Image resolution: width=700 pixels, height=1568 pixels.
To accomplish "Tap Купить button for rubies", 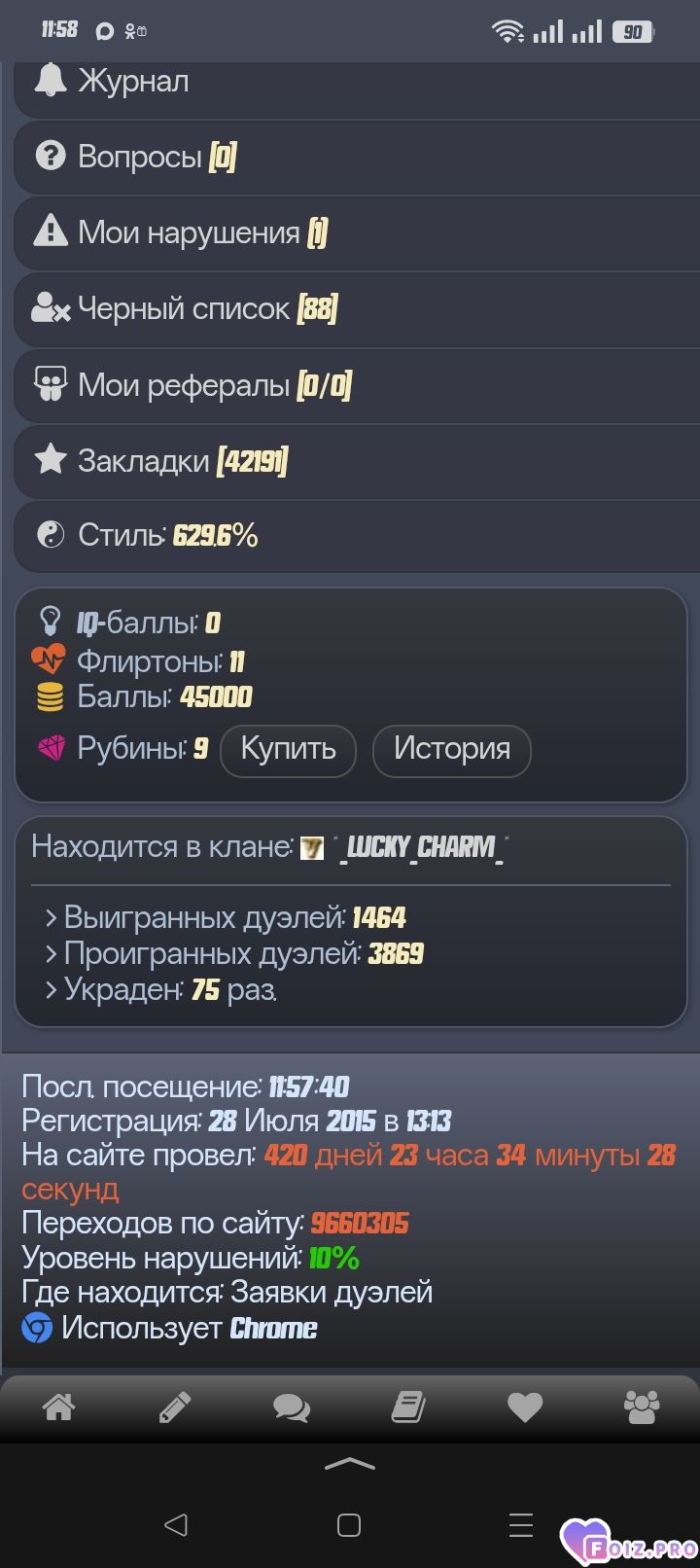I will point(288,750).
